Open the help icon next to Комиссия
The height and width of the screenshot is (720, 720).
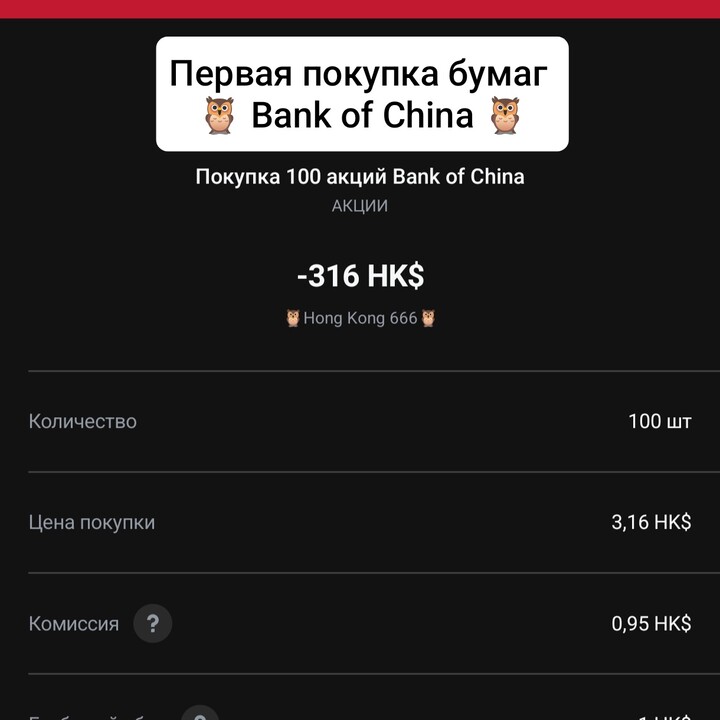pos(153,624)
